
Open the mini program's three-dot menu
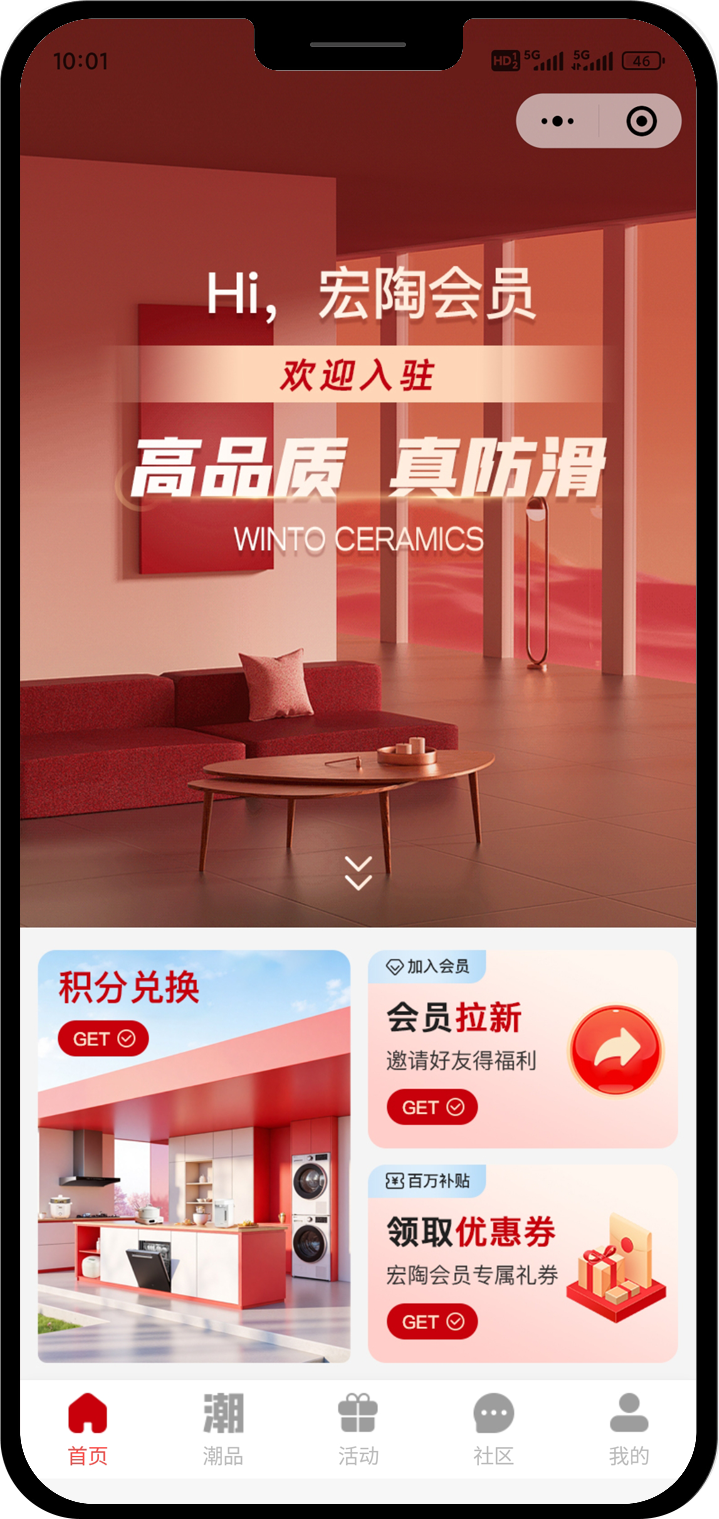tap(557, 122)
